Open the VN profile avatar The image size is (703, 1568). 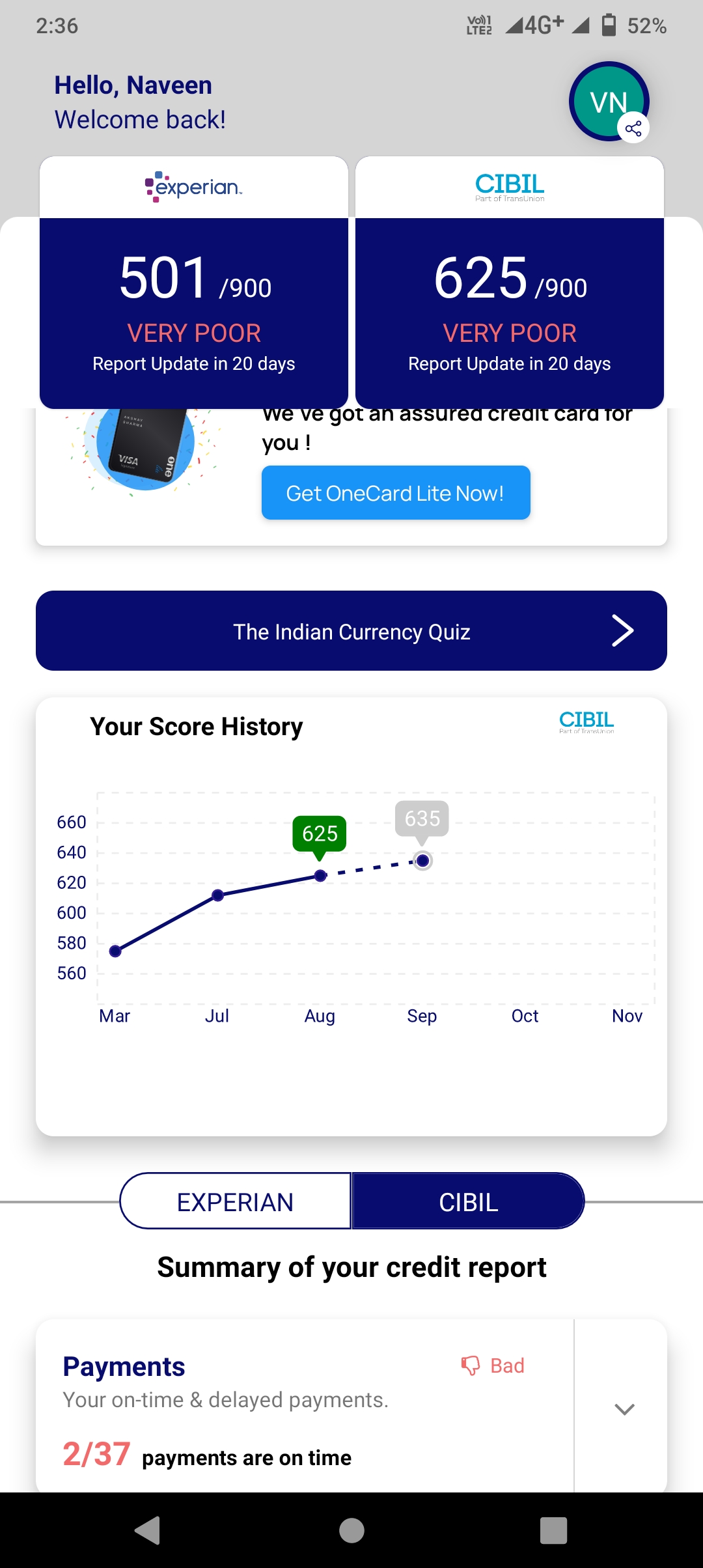coord(608,102)
